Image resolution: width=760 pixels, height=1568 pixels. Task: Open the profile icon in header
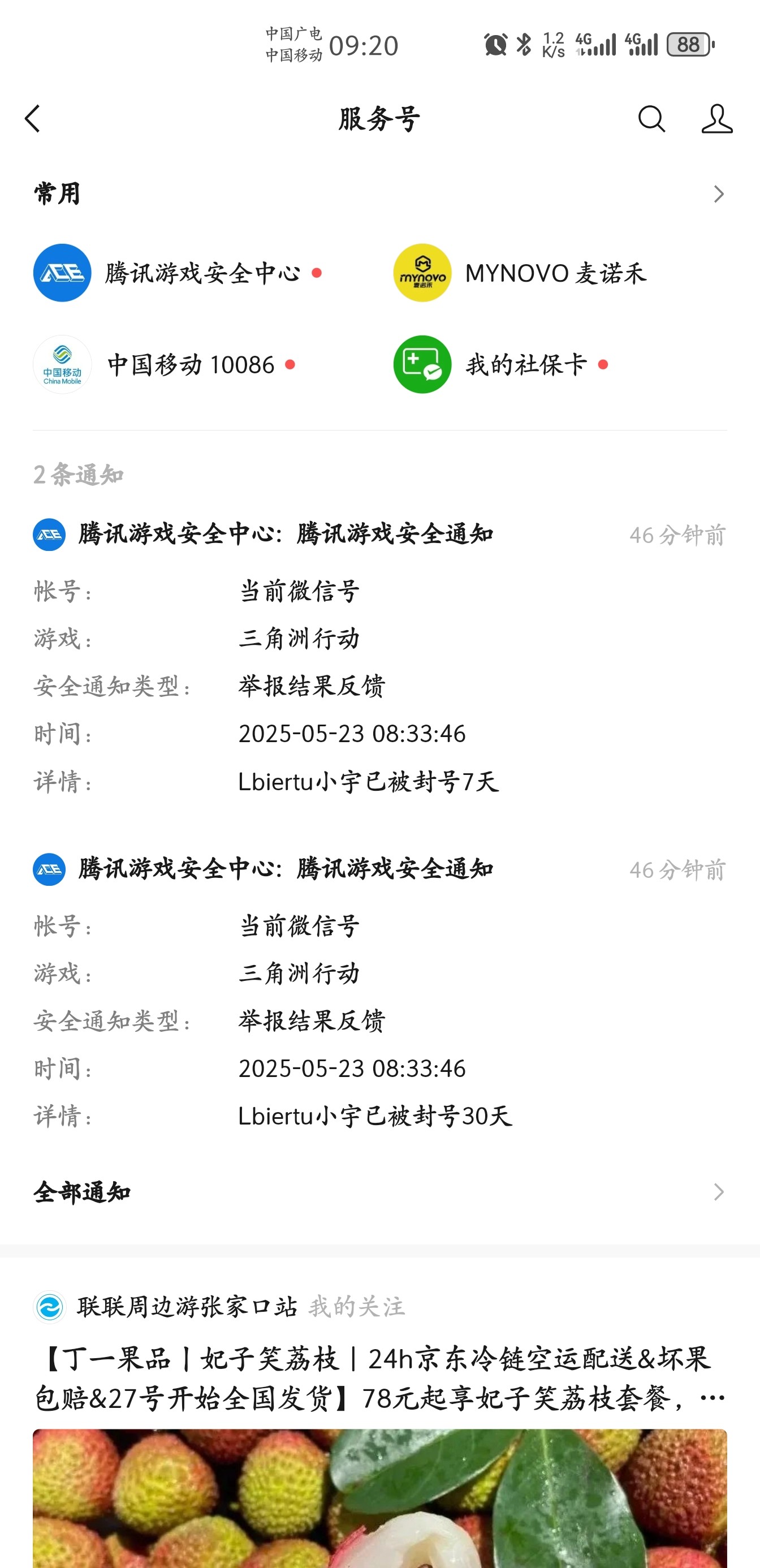pos(717,119)
